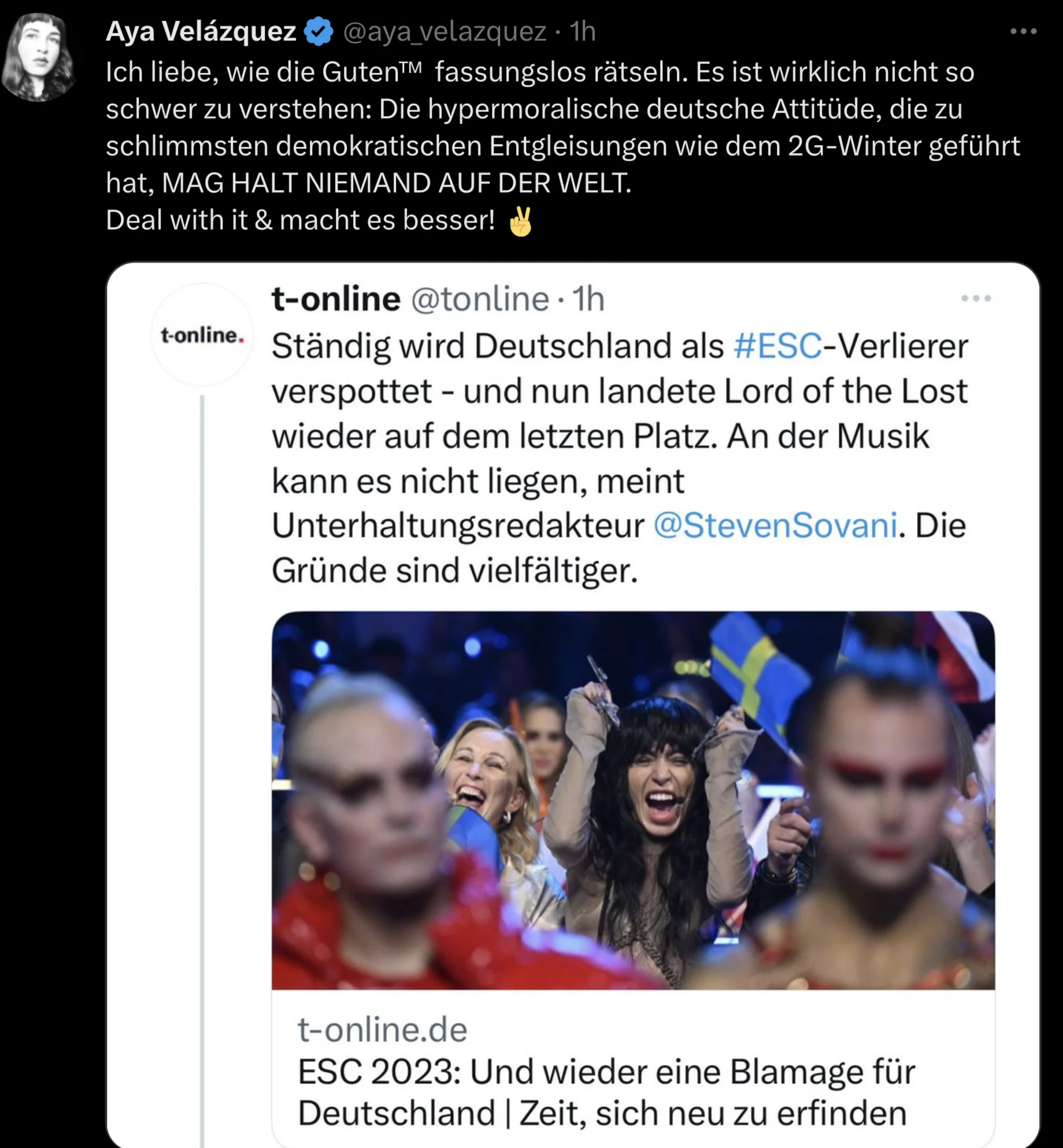Image resolution: width=1063 pixels, height=1148 pixels.
Task: Open Aya Velázquez's profile picture
Action: point(38,57)
